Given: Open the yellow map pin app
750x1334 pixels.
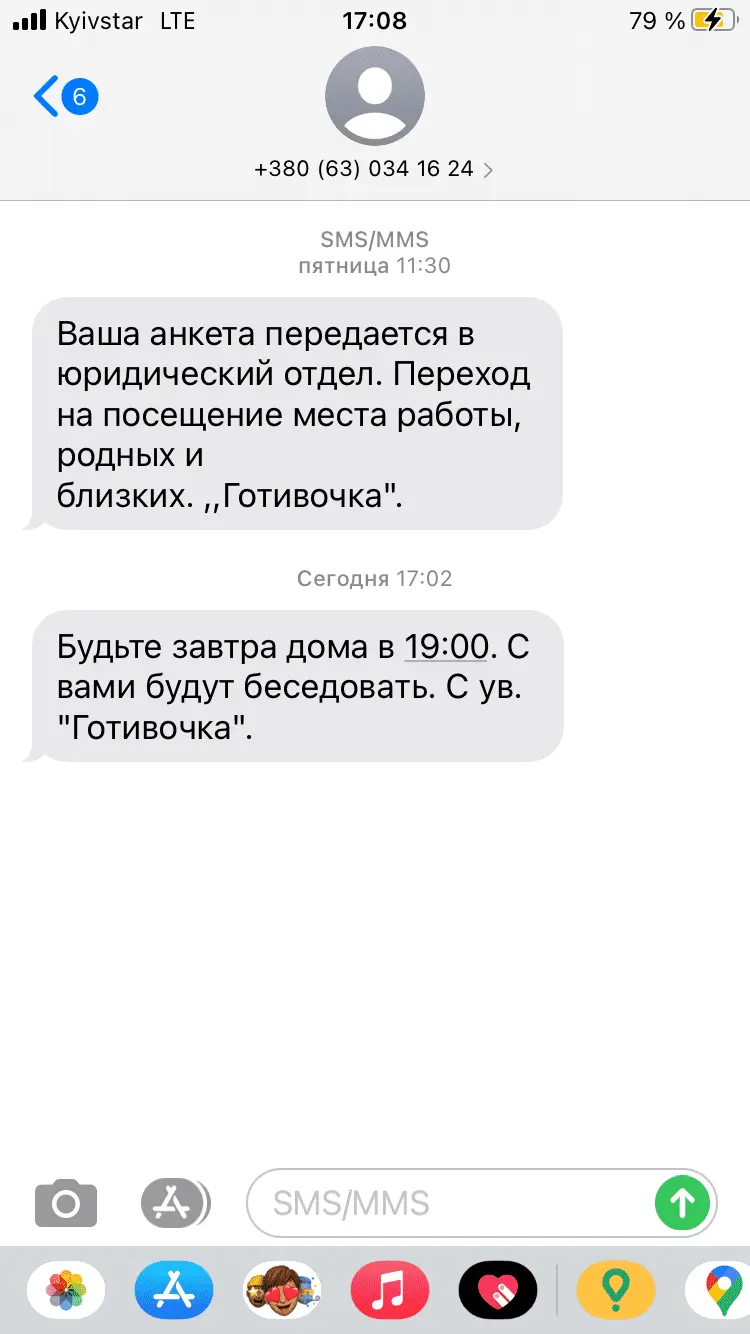Looking at the screenshot, I should coord(616,1290).
